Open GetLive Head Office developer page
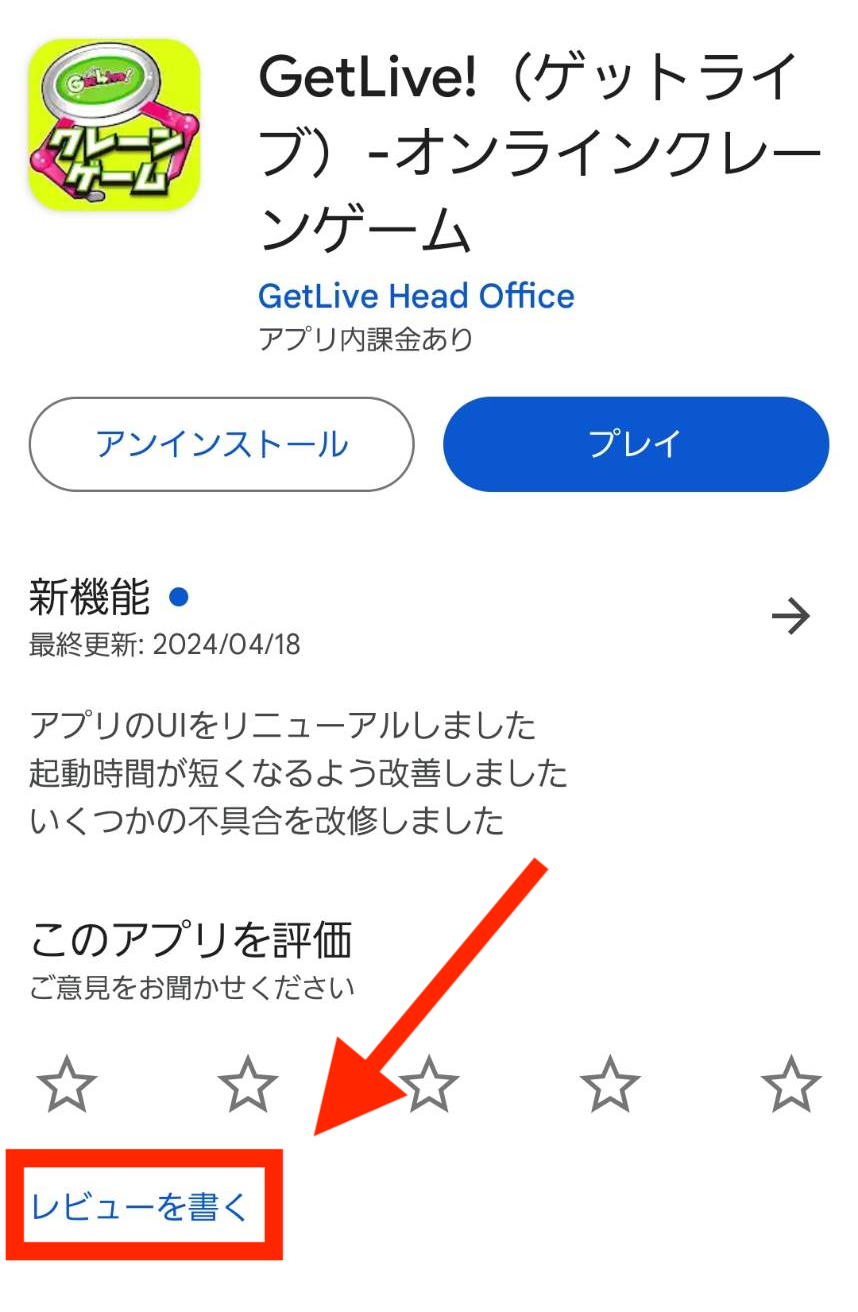Viewport: 858px width, 1312px height. [416, 296]
